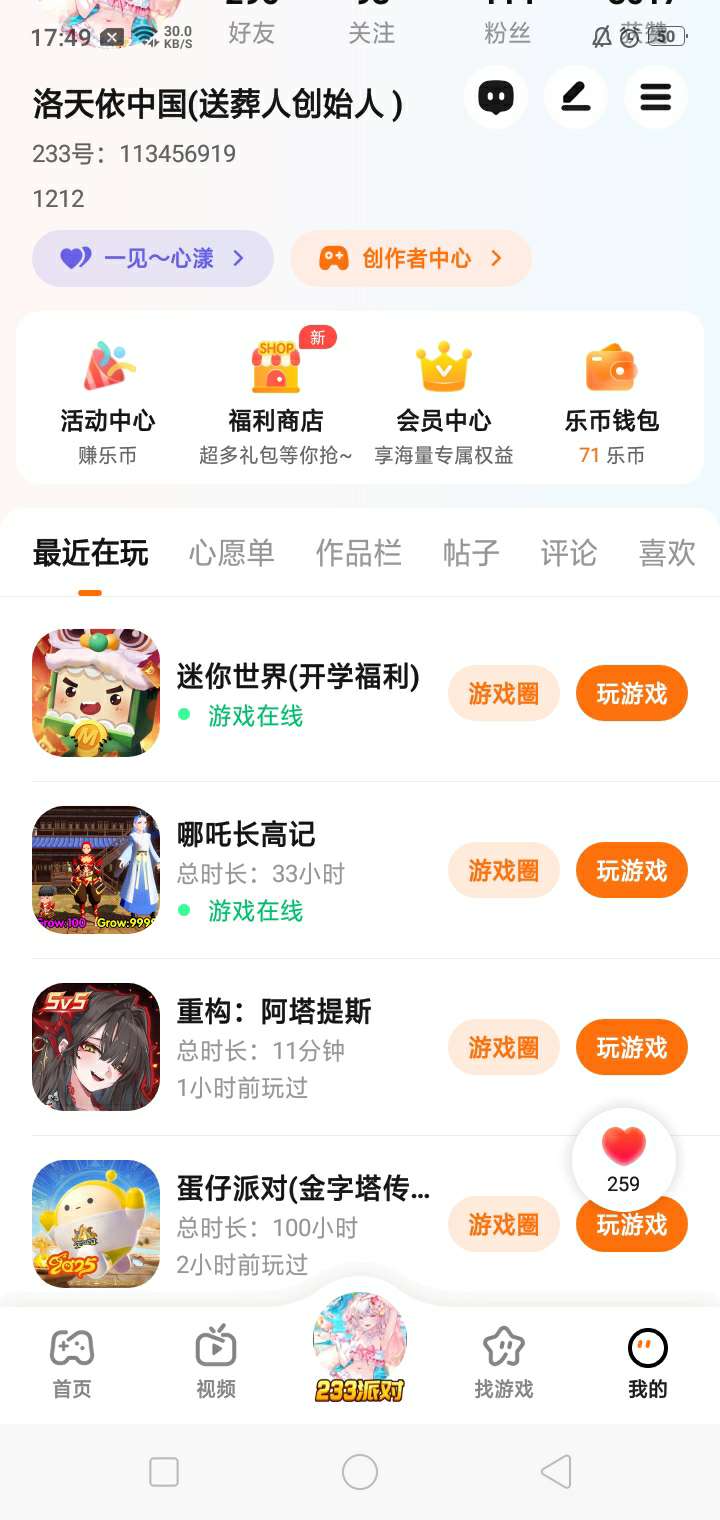Go to the 首页 tab
This screenshot has width=720, height=1520.
72,1363
